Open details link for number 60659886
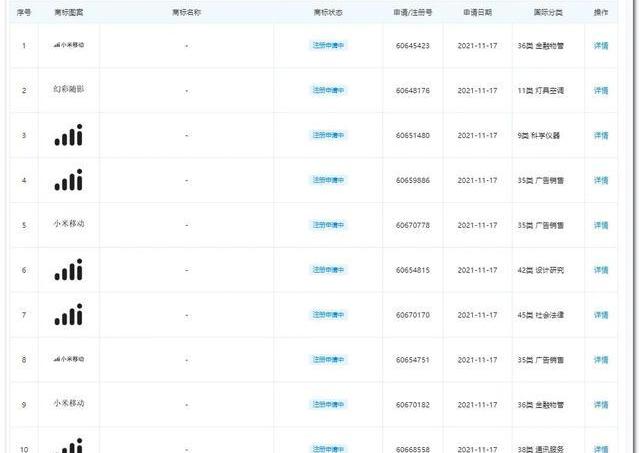The image size is (640, 453). pyautogui.click(x=601, y=180)
